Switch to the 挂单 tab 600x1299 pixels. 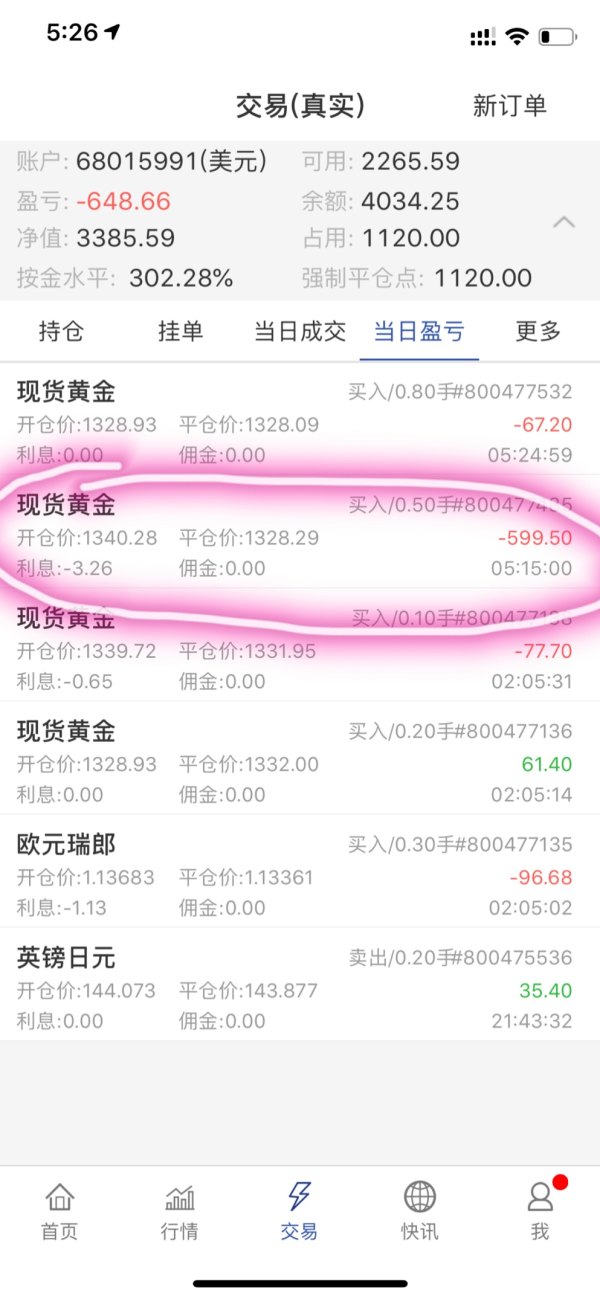[x=180, y=332]
